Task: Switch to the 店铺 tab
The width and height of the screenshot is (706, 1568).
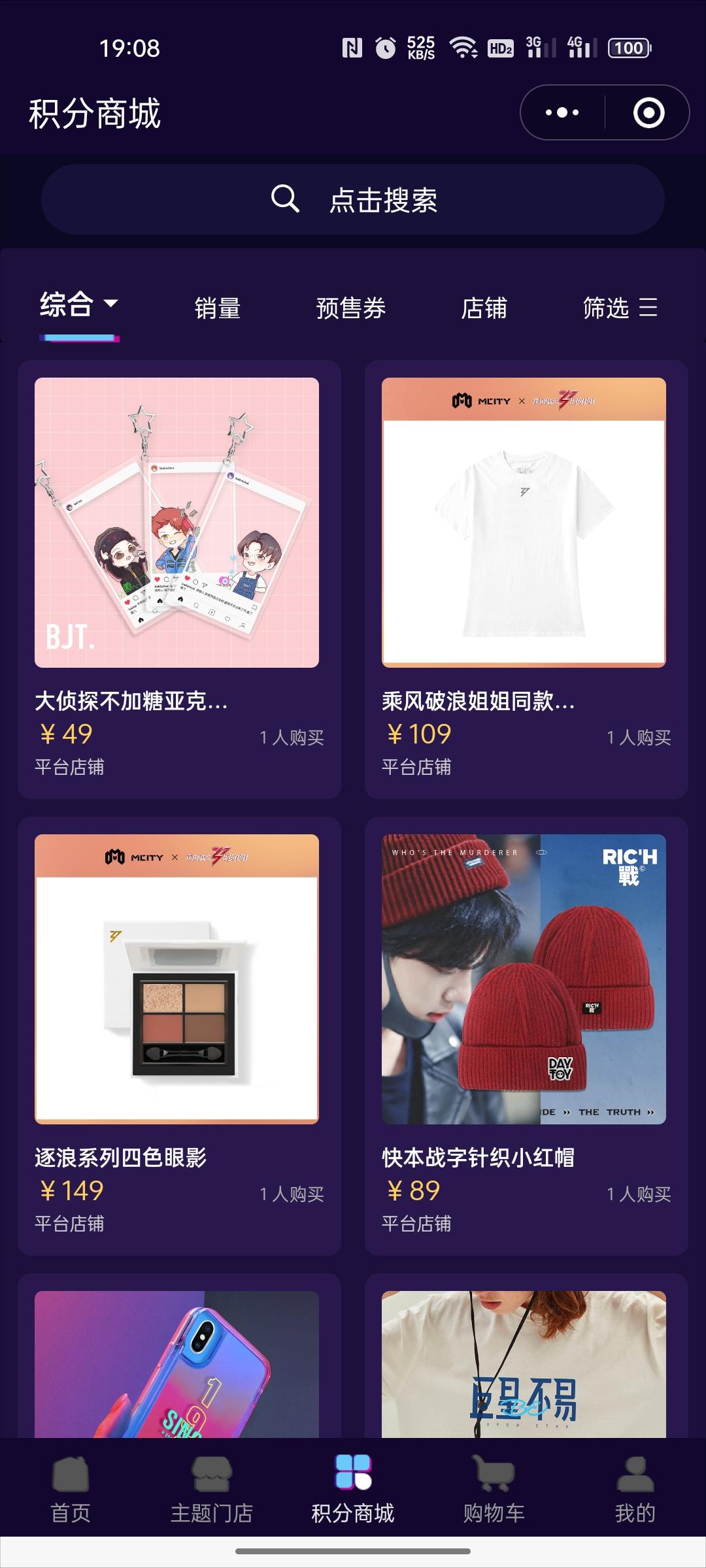Action: pyautogui.click(x=484, y=308)
